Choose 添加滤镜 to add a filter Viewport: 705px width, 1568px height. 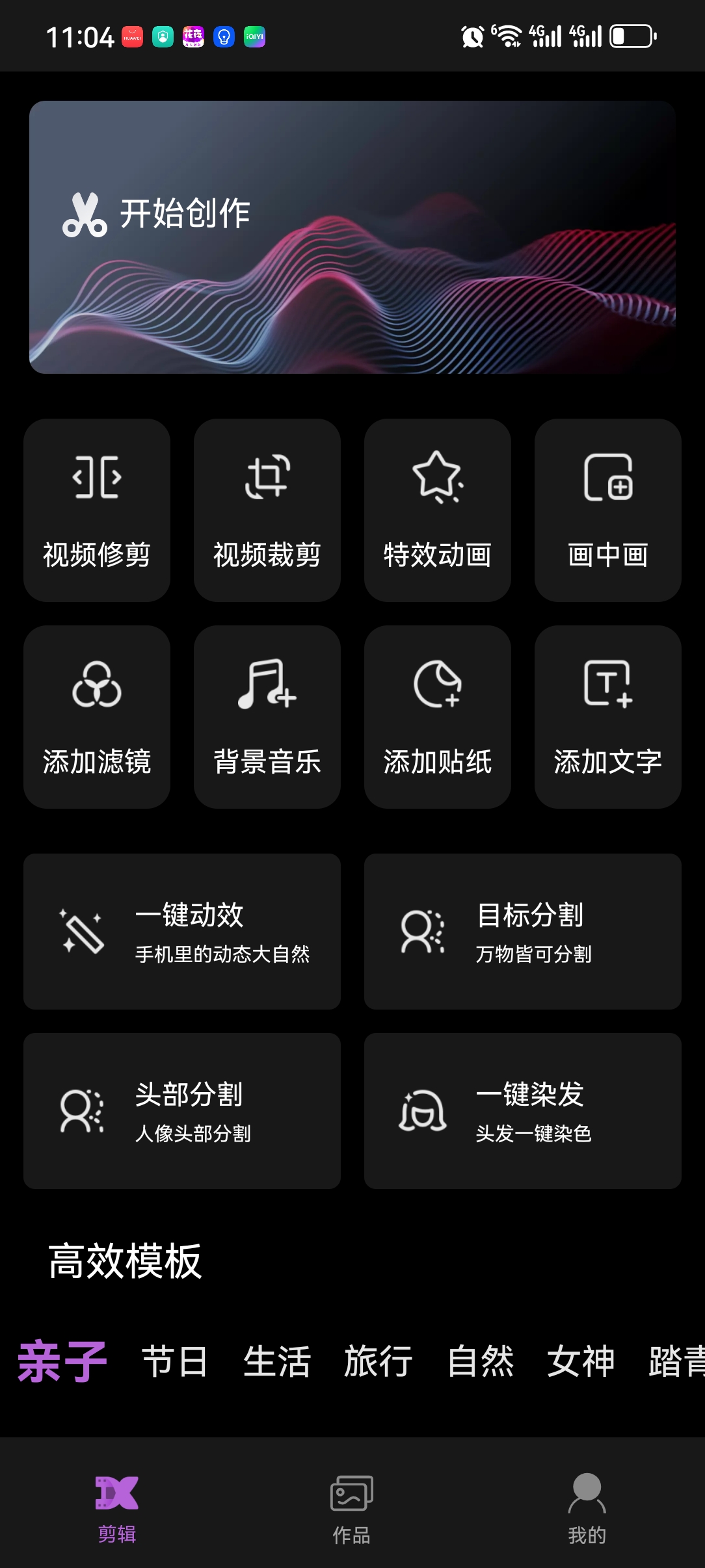click(x=97, y=717)
